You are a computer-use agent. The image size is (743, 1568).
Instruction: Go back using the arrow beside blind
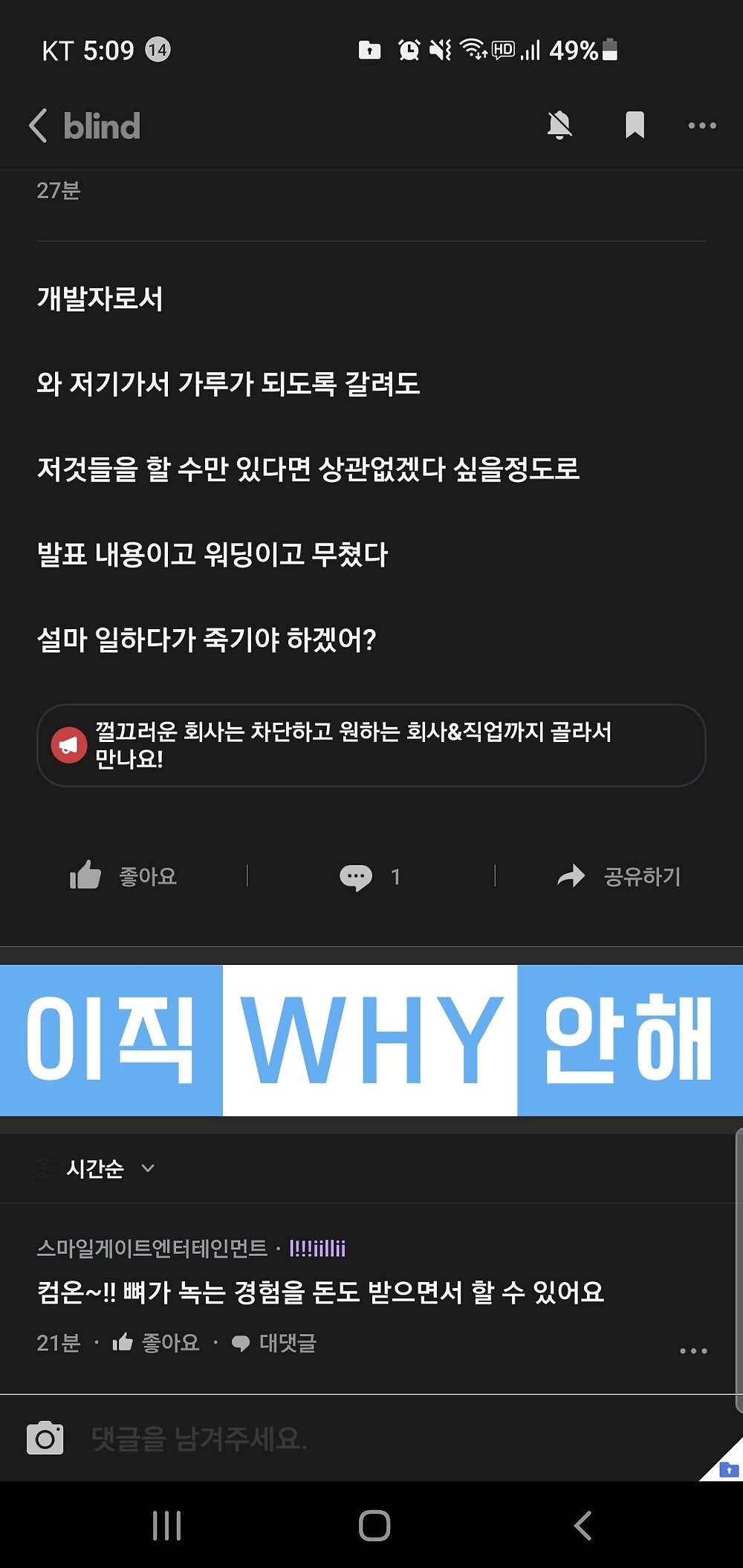coord(39,125)
